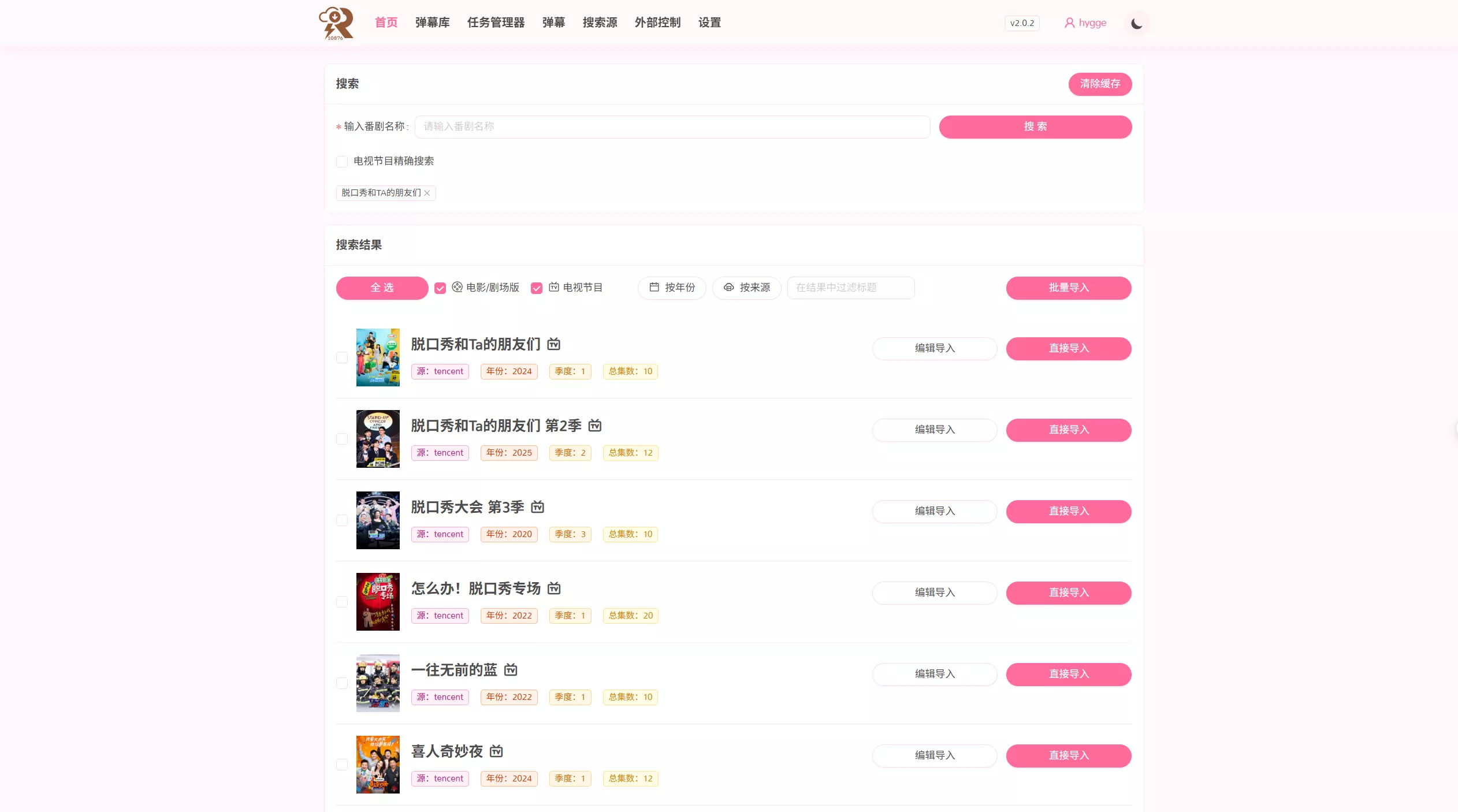This screenshot has height=812, width=1458.
Task: Select the checkbox for 一往无前的蓝
Action: click(x=342, y=683)
